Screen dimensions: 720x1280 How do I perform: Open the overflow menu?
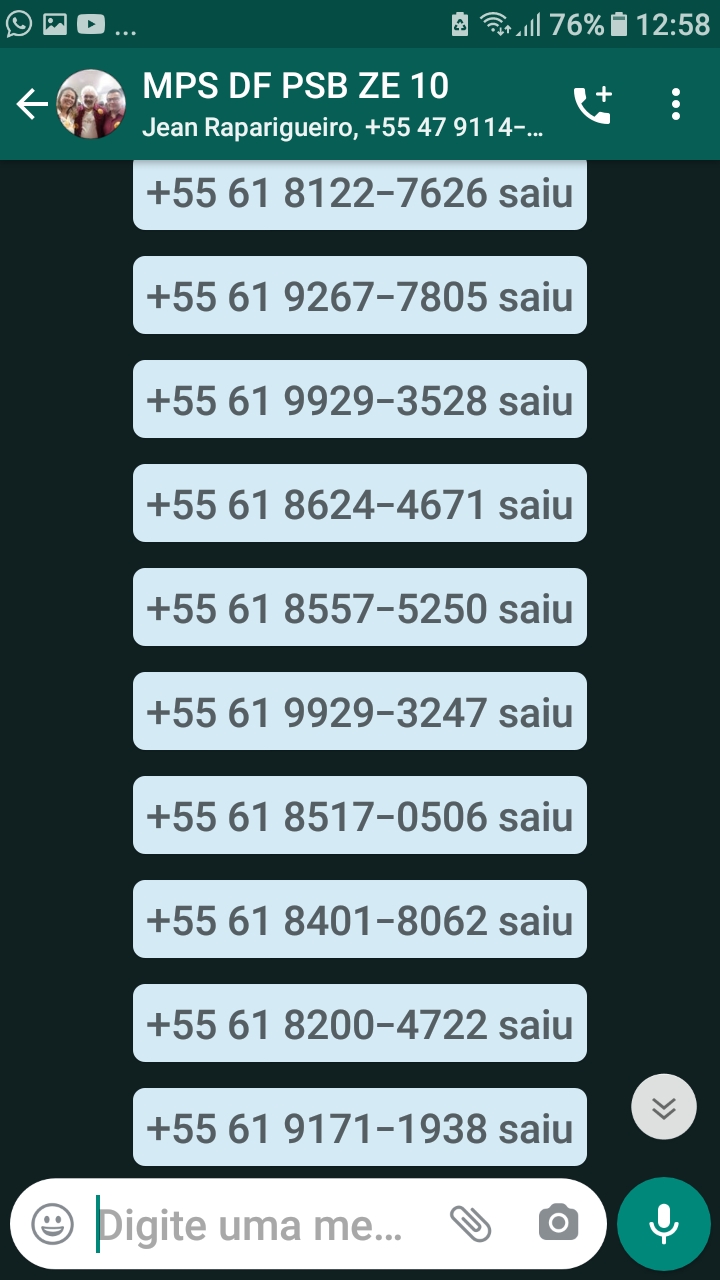tap(676, 104)
